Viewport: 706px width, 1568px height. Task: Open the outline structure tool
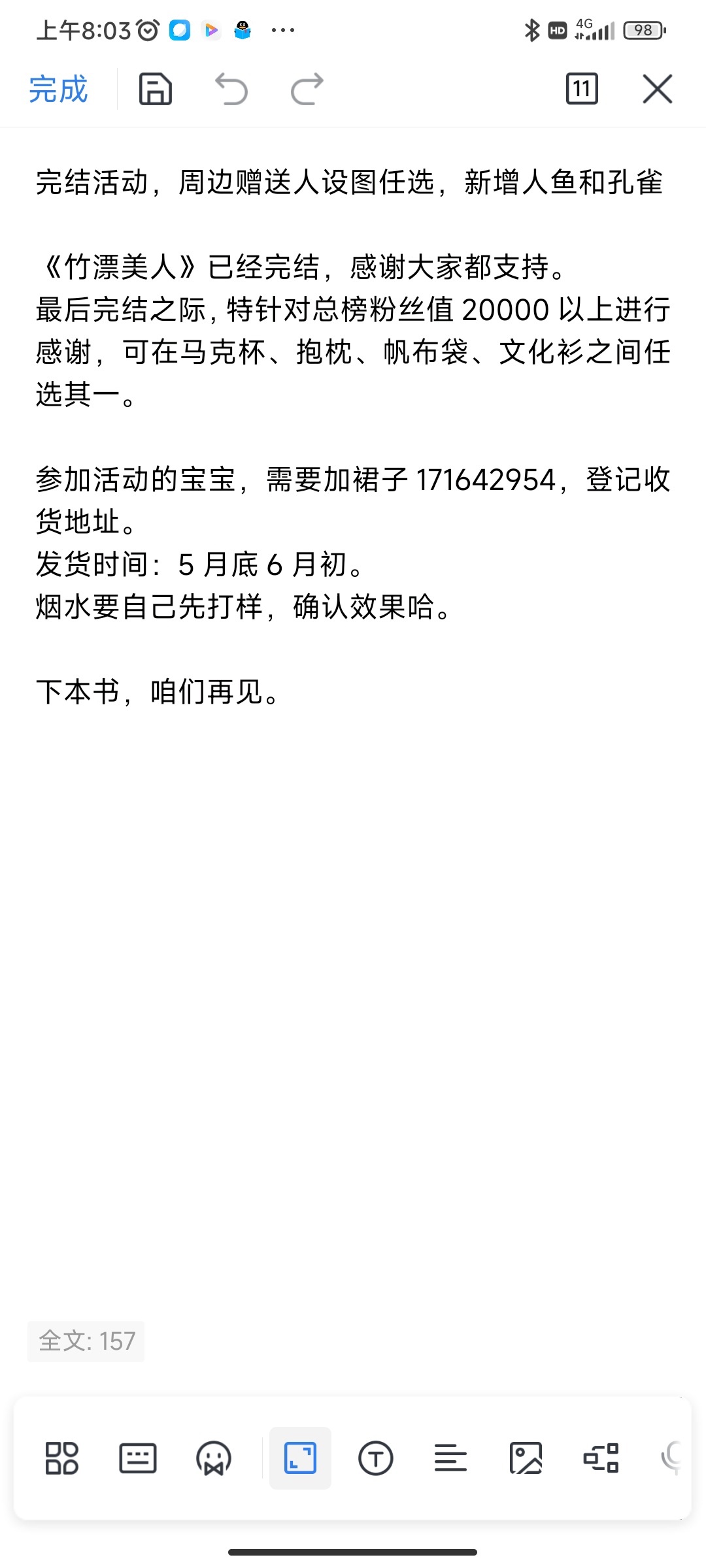tap(601, 1458)
